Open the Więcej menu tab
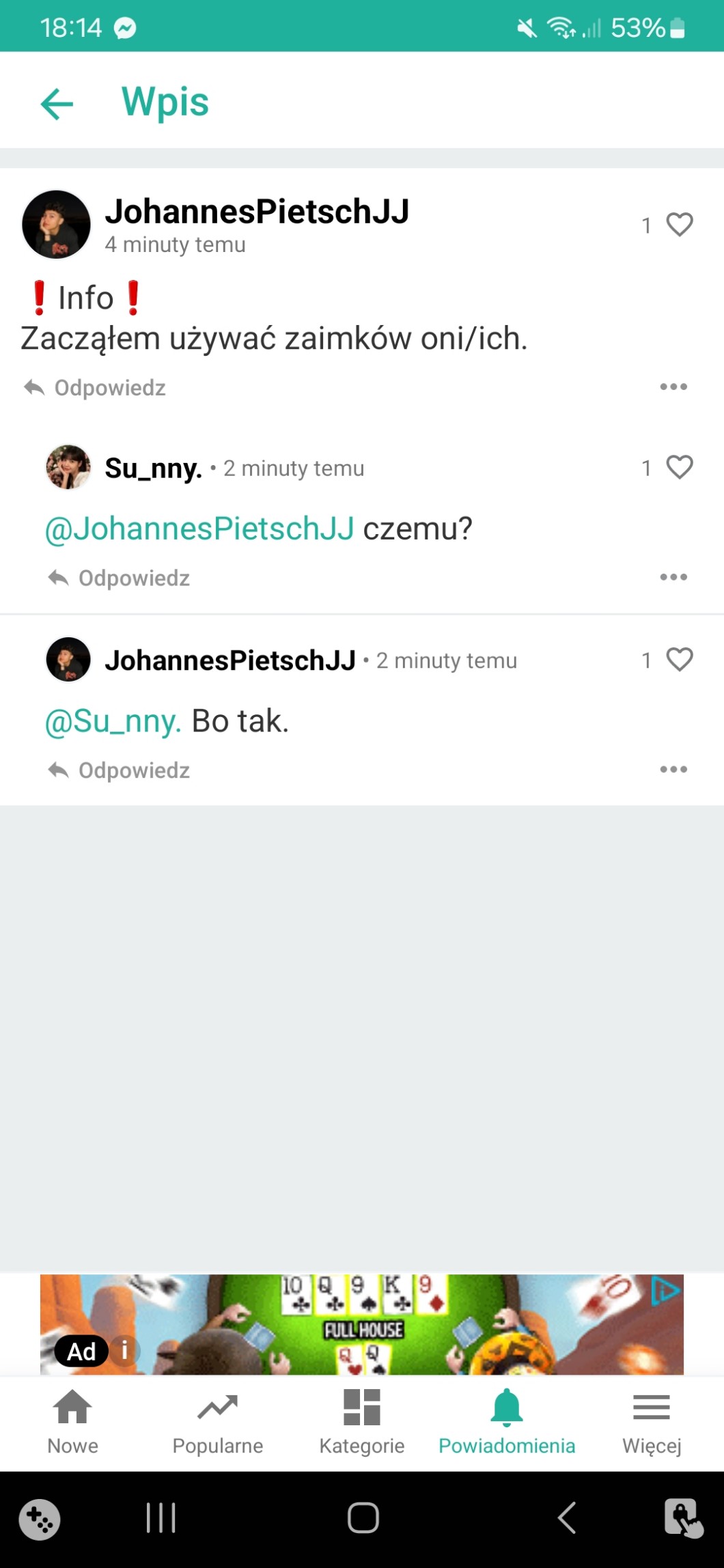 pos(651,1422)
